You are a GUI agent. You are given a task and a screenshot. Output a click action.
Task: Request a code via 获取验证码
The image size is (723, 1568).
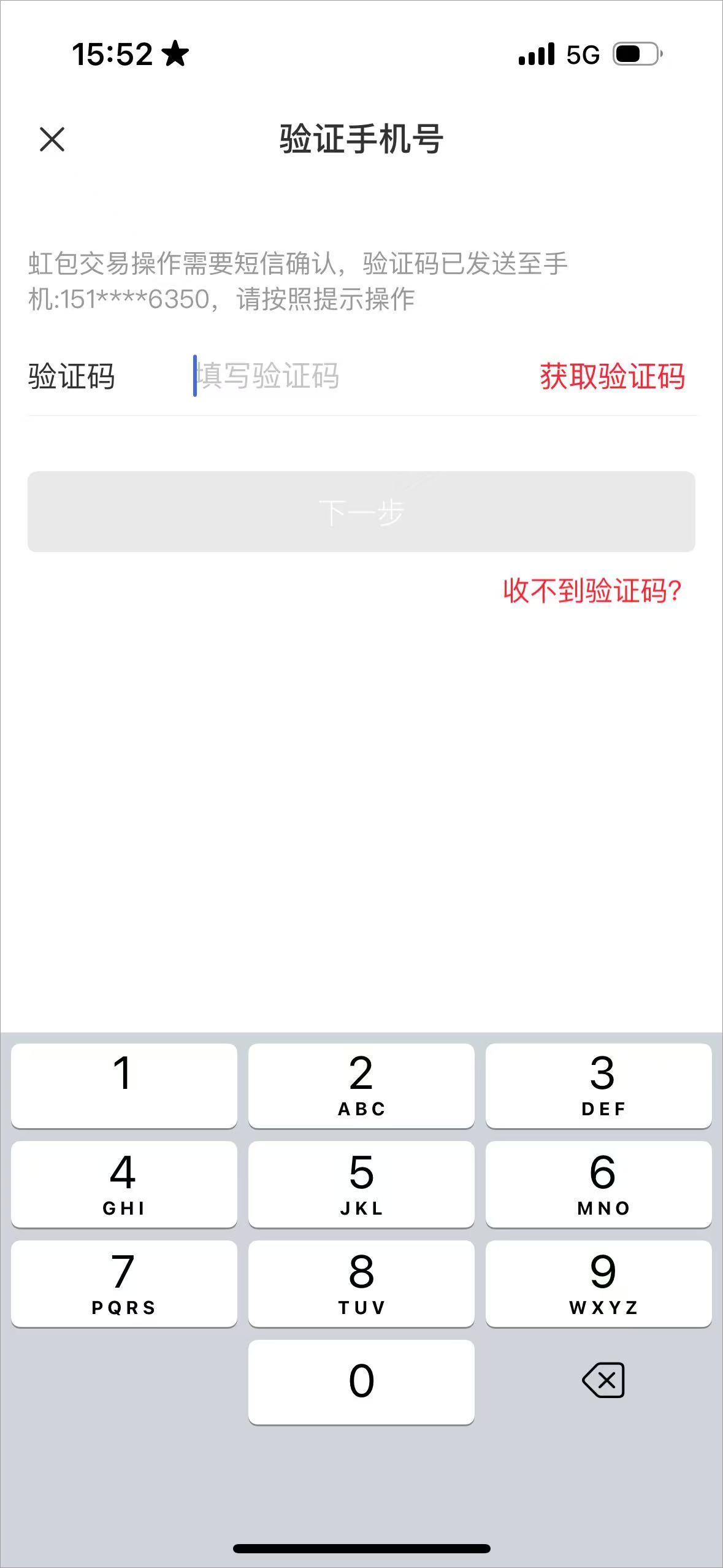pos(612,376)
